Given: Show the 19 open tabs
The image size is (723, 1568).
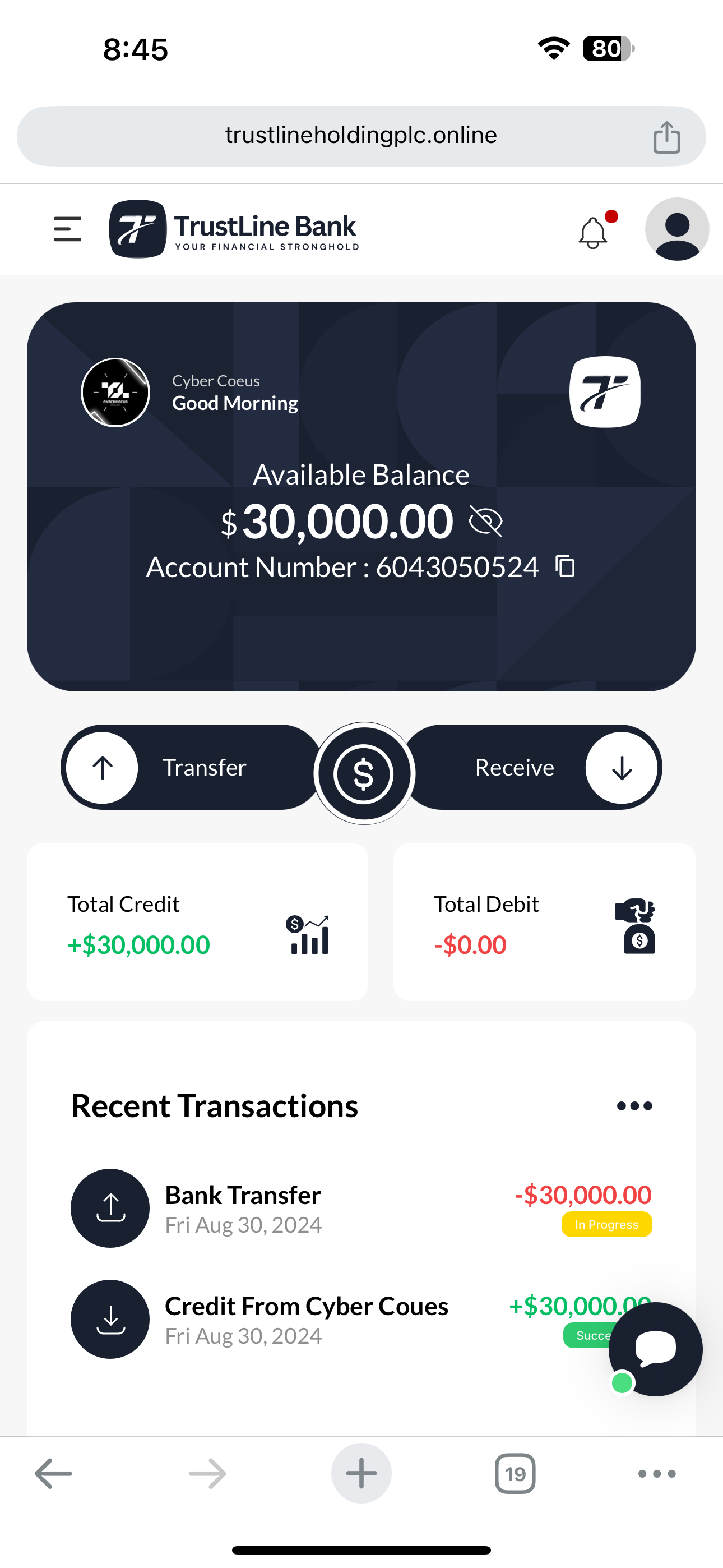Looking at the screenshot, I should [516, 1474].
